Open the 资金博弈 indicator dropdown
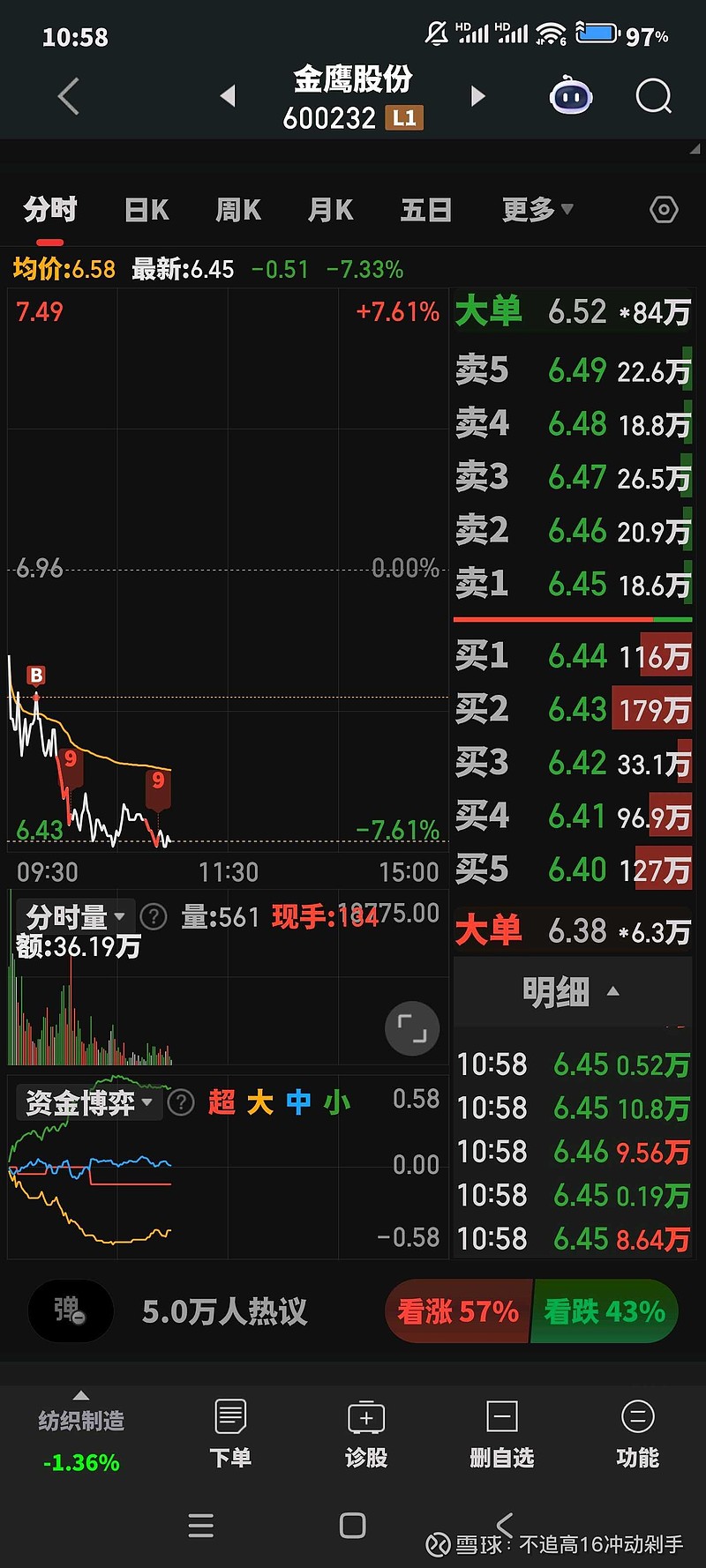This screenshot has width=706, height=1568. click(88, 1102)
